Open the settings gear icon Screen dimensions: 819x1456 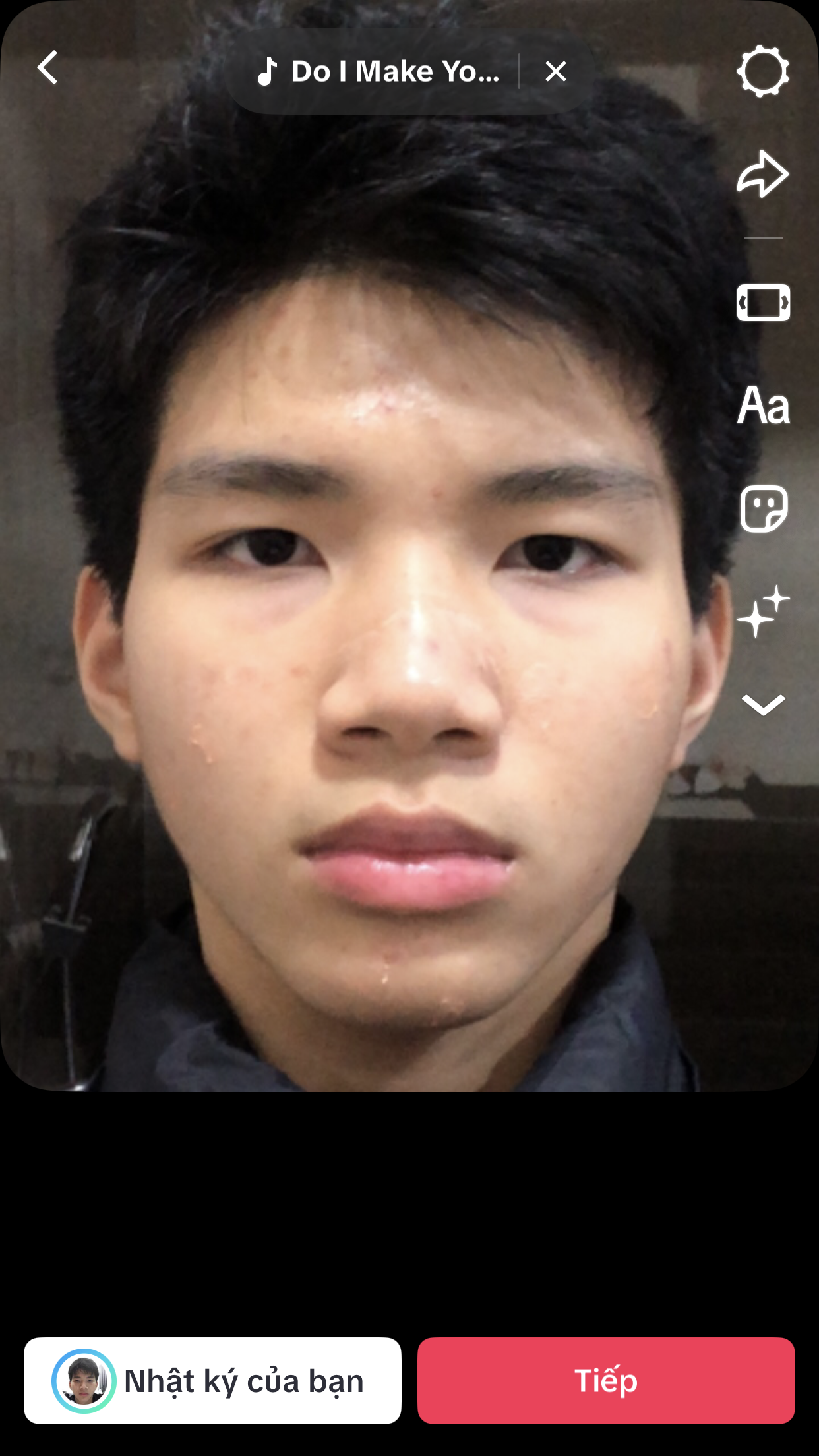pyautogui.click(x=763, y=71)
